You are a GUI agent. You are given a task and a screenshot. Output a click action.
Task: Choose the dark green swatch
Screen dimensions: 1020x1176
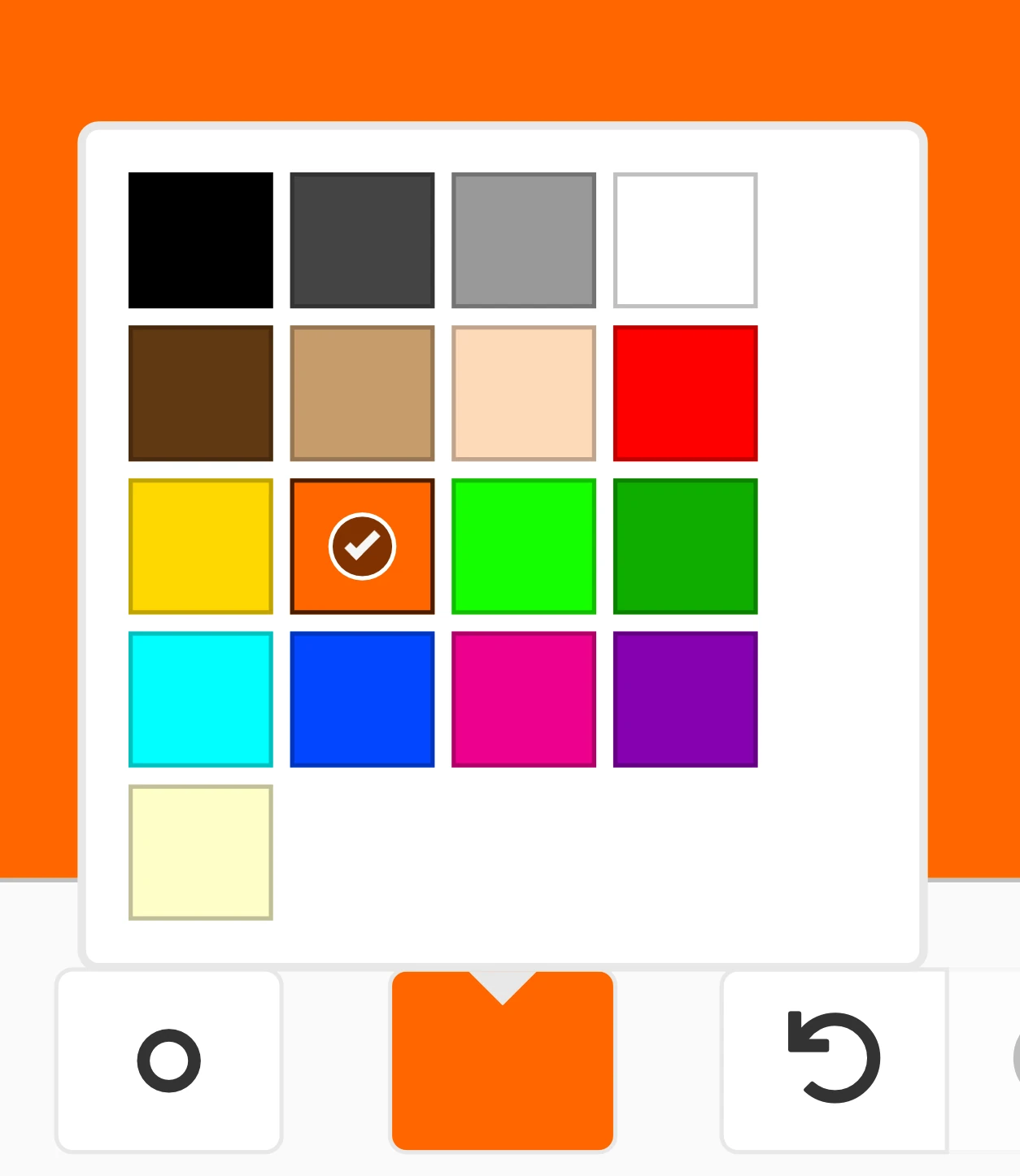685,546
